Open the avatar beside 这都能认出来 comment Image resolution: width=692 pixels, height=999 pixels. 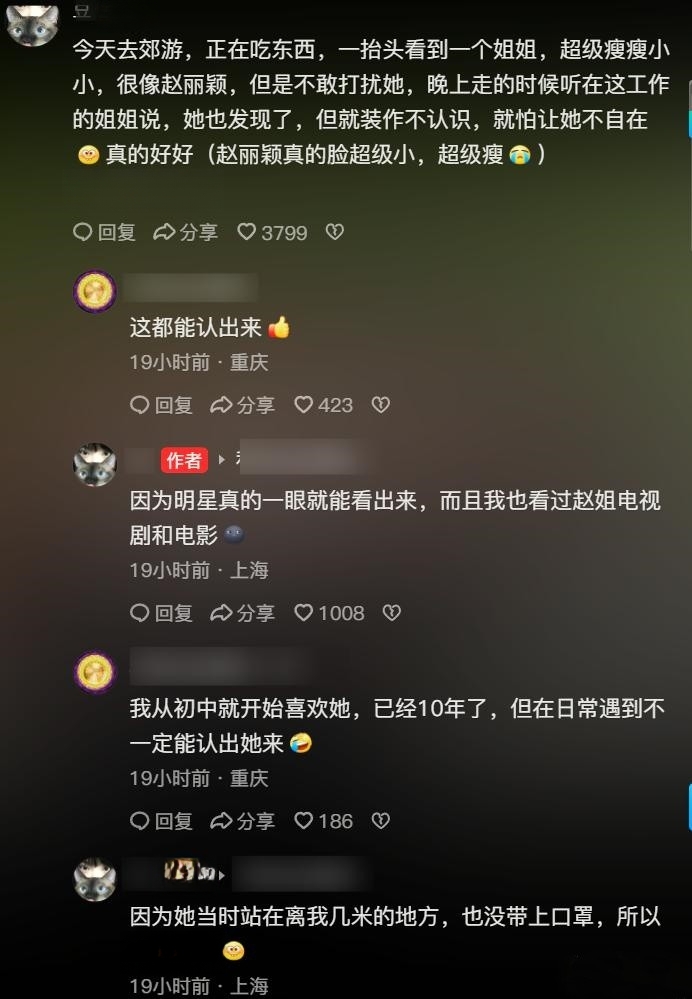pyautogui.click(x=96, y=292)
